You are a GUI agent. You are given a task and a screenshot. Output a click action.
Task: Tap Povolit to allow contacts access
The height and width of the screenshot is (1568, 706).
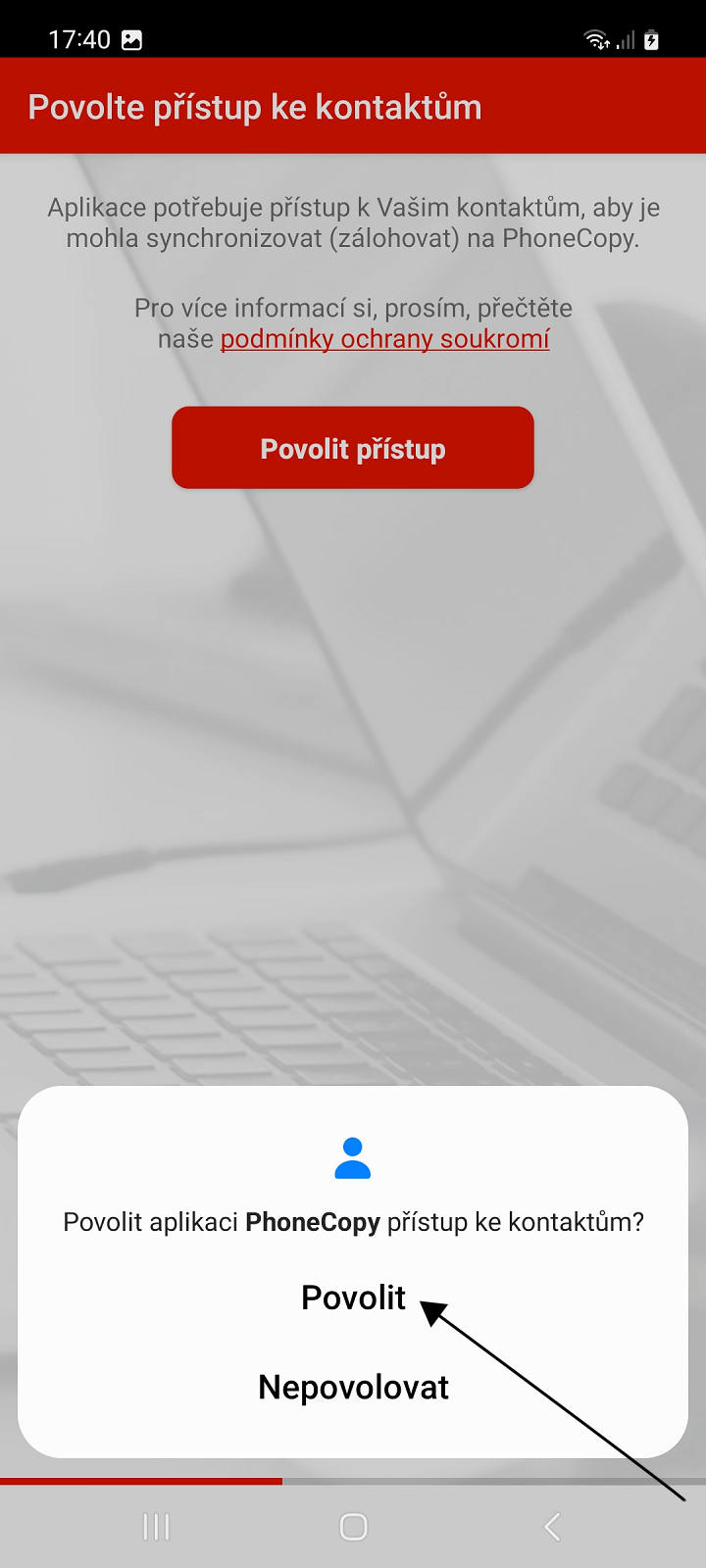[x=353, y=1298]
